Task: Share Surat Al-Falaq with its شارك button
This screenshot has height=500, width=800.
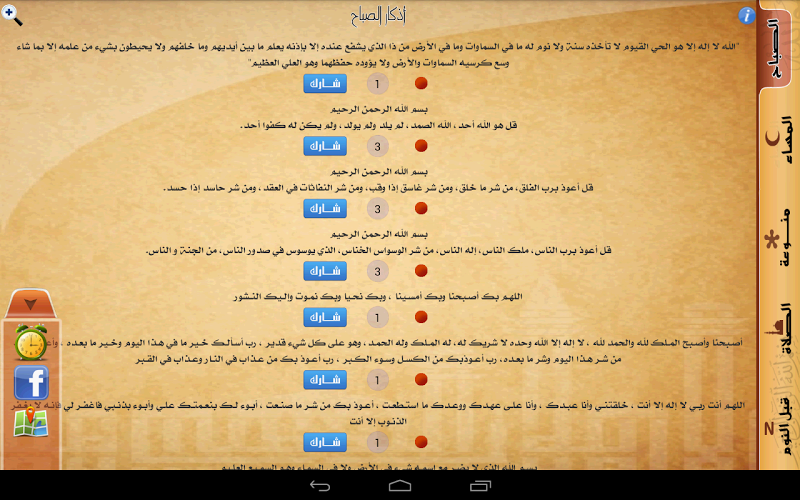Action: pyautogui.click(x=325, y=208)
